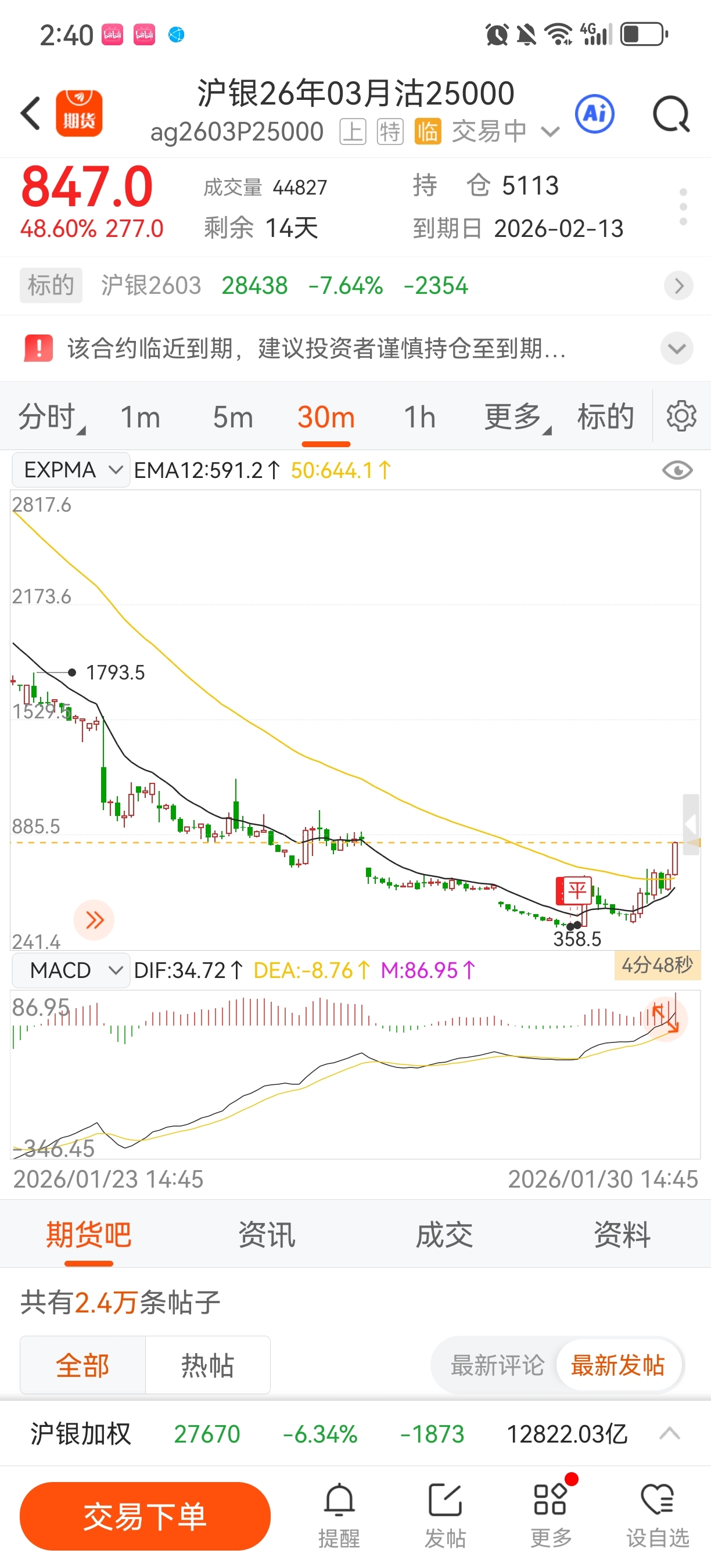Sort posts by 最新评论
Screen dimensions: 711x1568
coord(497,1365)
